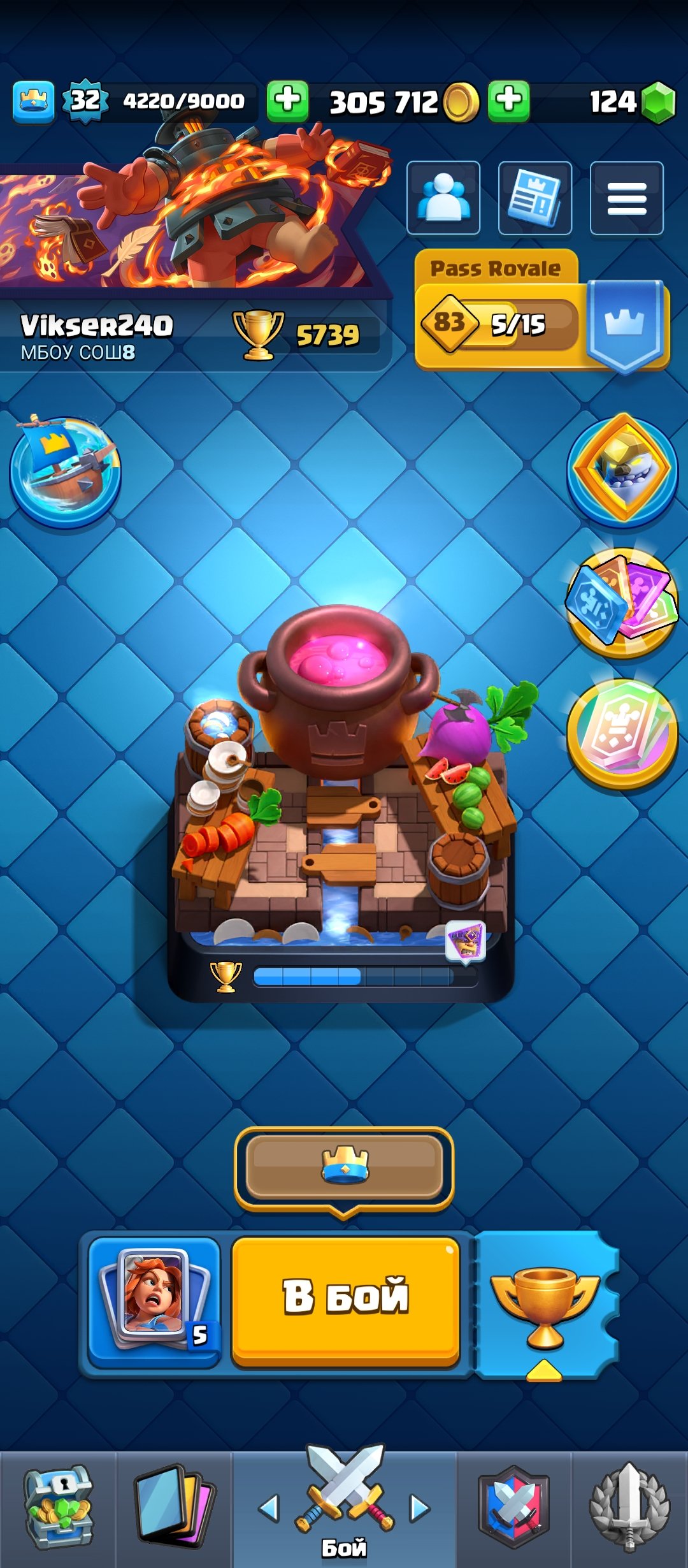Switch to the Clan shield tab
This screenshot has height=1568, width=688.
(513, 1507)
